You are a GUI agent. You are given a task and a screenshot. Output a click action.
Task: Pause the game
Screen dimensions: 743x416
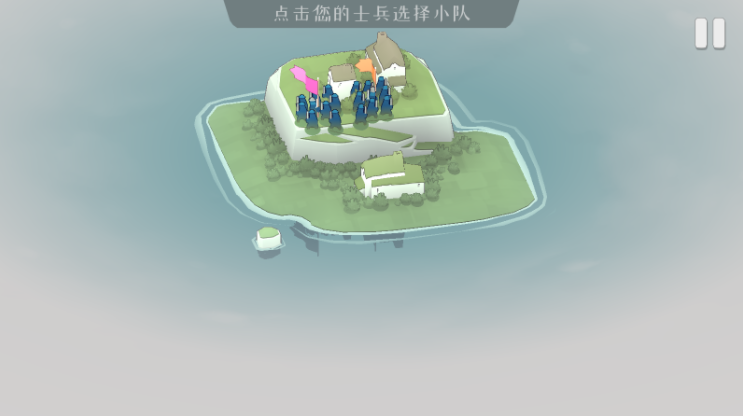click(x=710, y=33)
